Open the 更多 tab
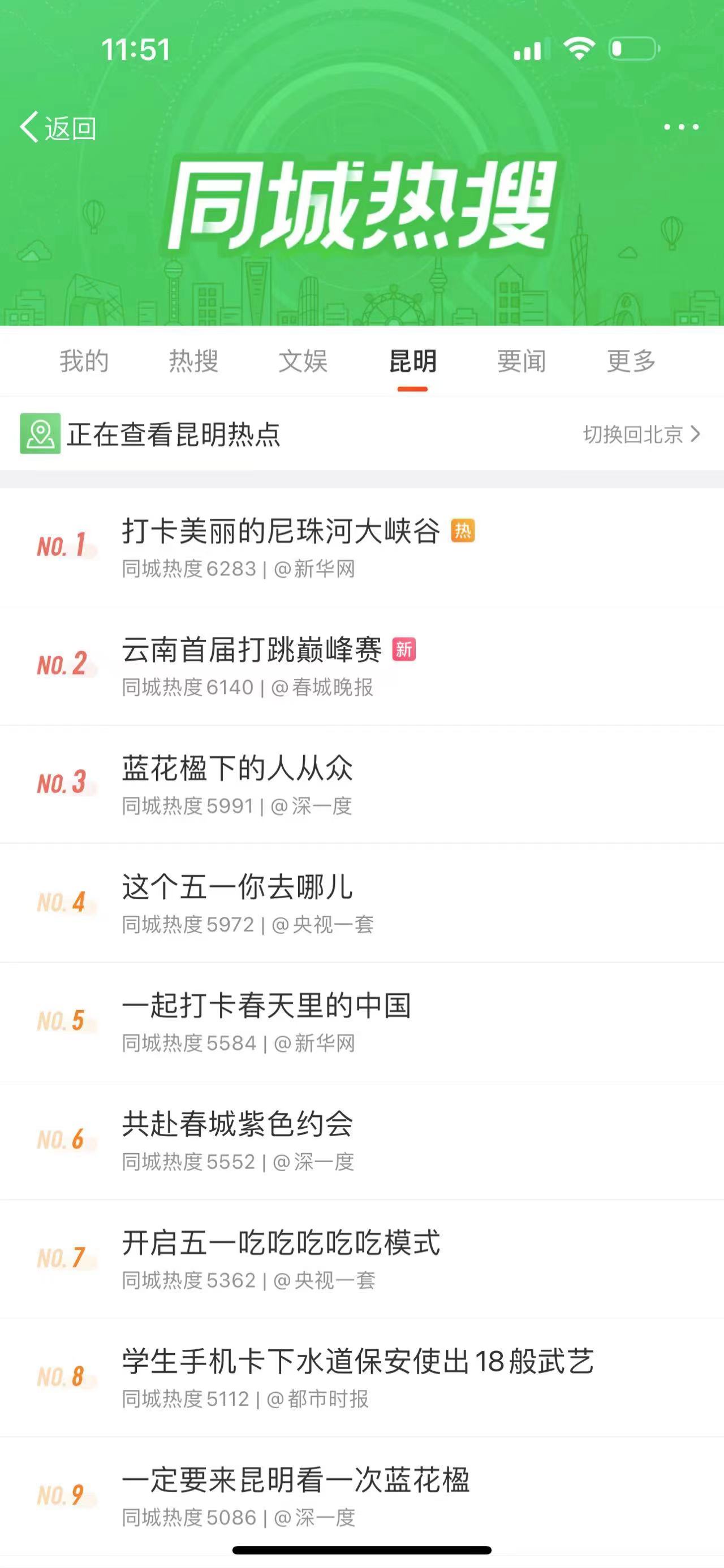The image size is (724, 1568). (631, 361)
